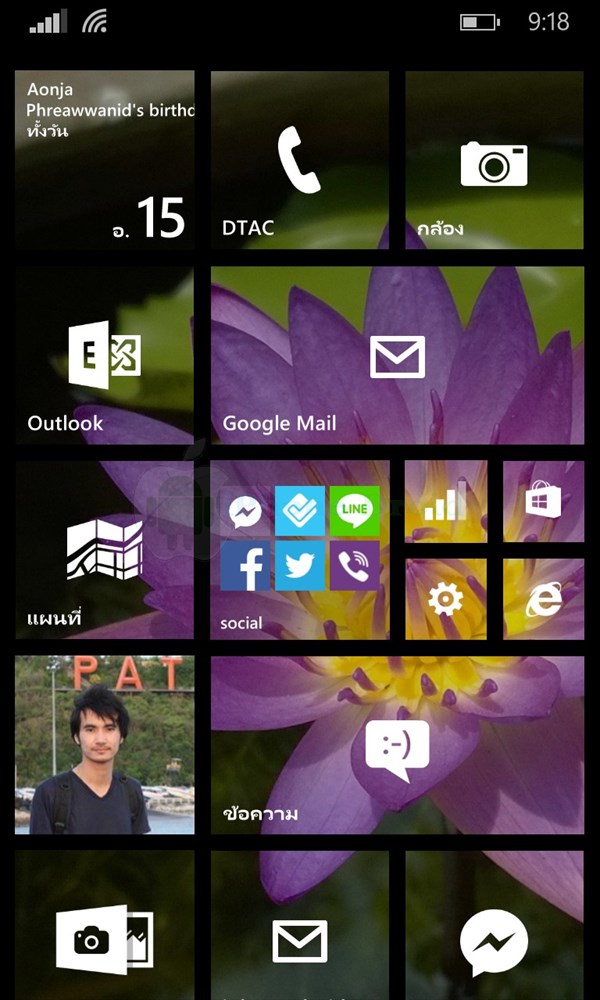
Task: Launch the Internet Explorer tile
Action: pyautogui.click(x=543, y=599)
